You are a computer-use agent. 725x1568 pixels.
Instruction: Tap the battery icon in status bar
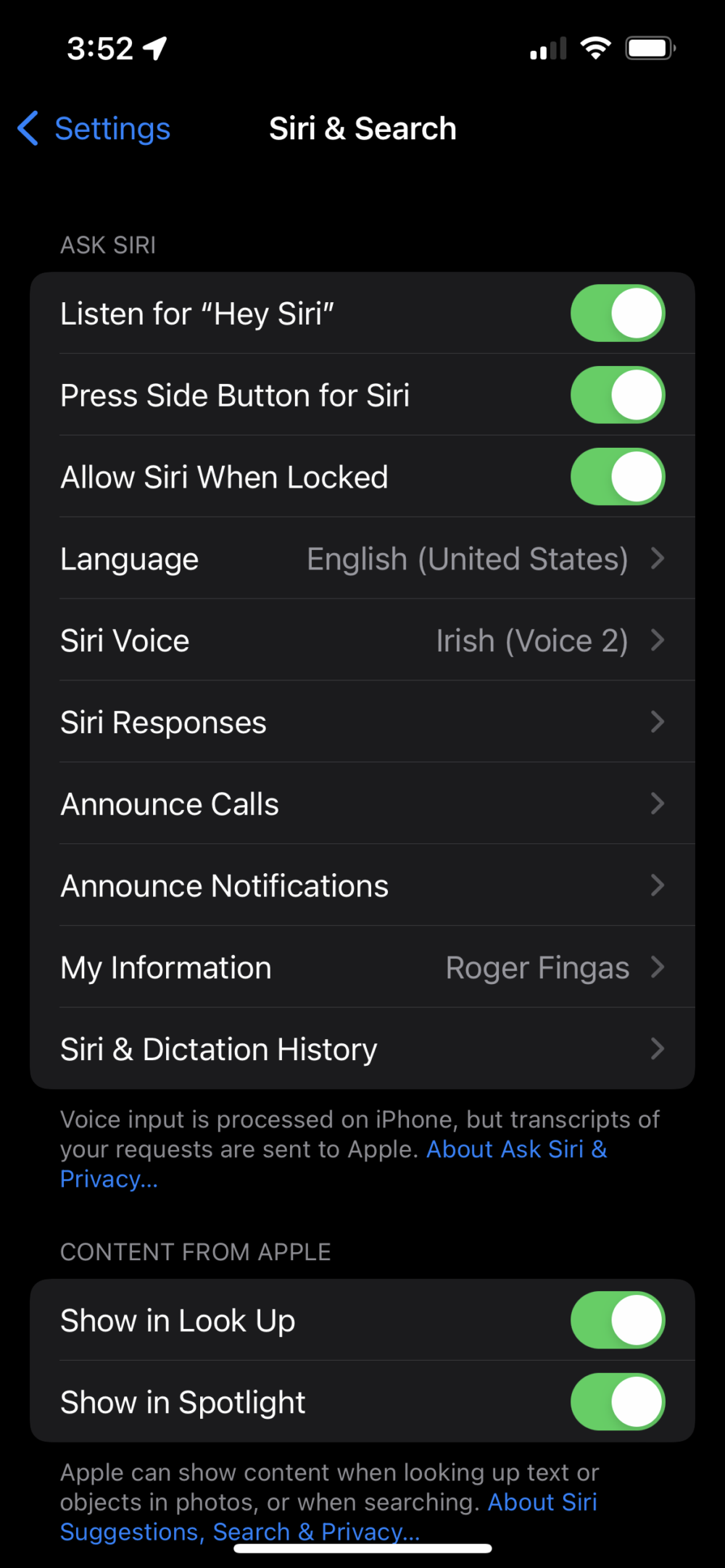click(x=649, y=47)
